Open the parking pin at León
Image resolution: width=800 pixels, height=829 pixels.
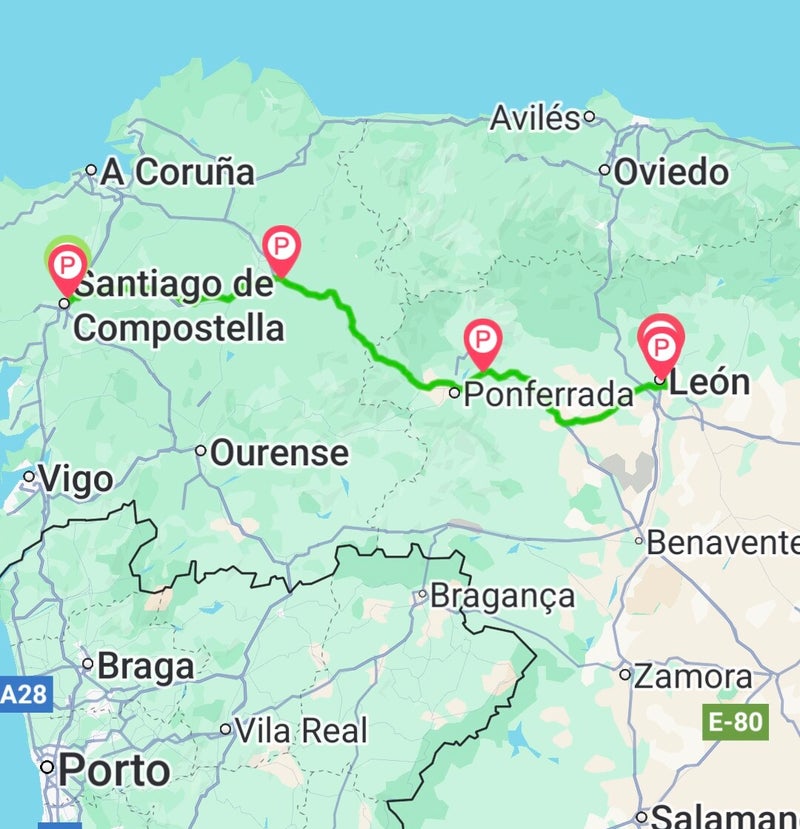point(661,349)
